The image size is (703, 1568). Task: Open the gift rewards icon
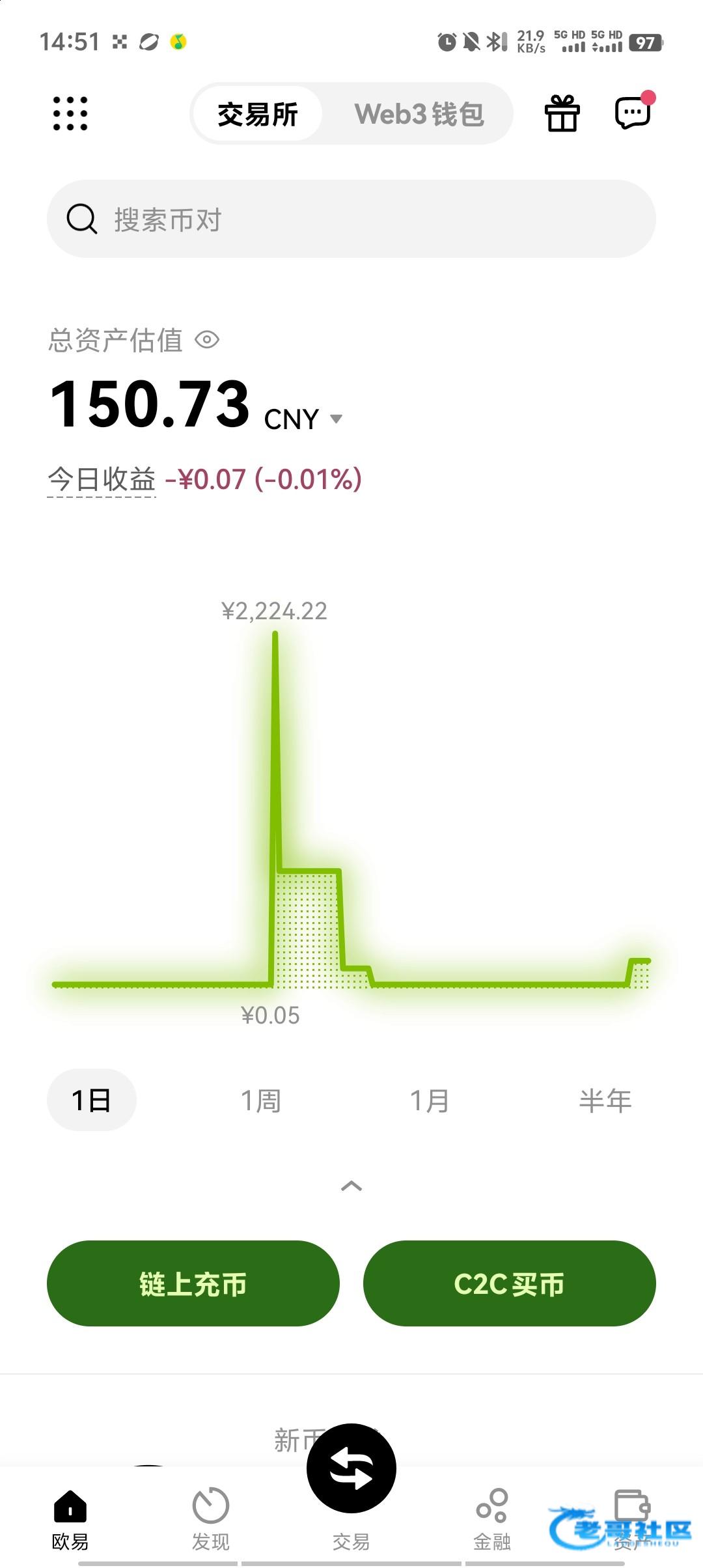(x=562, y=114)
